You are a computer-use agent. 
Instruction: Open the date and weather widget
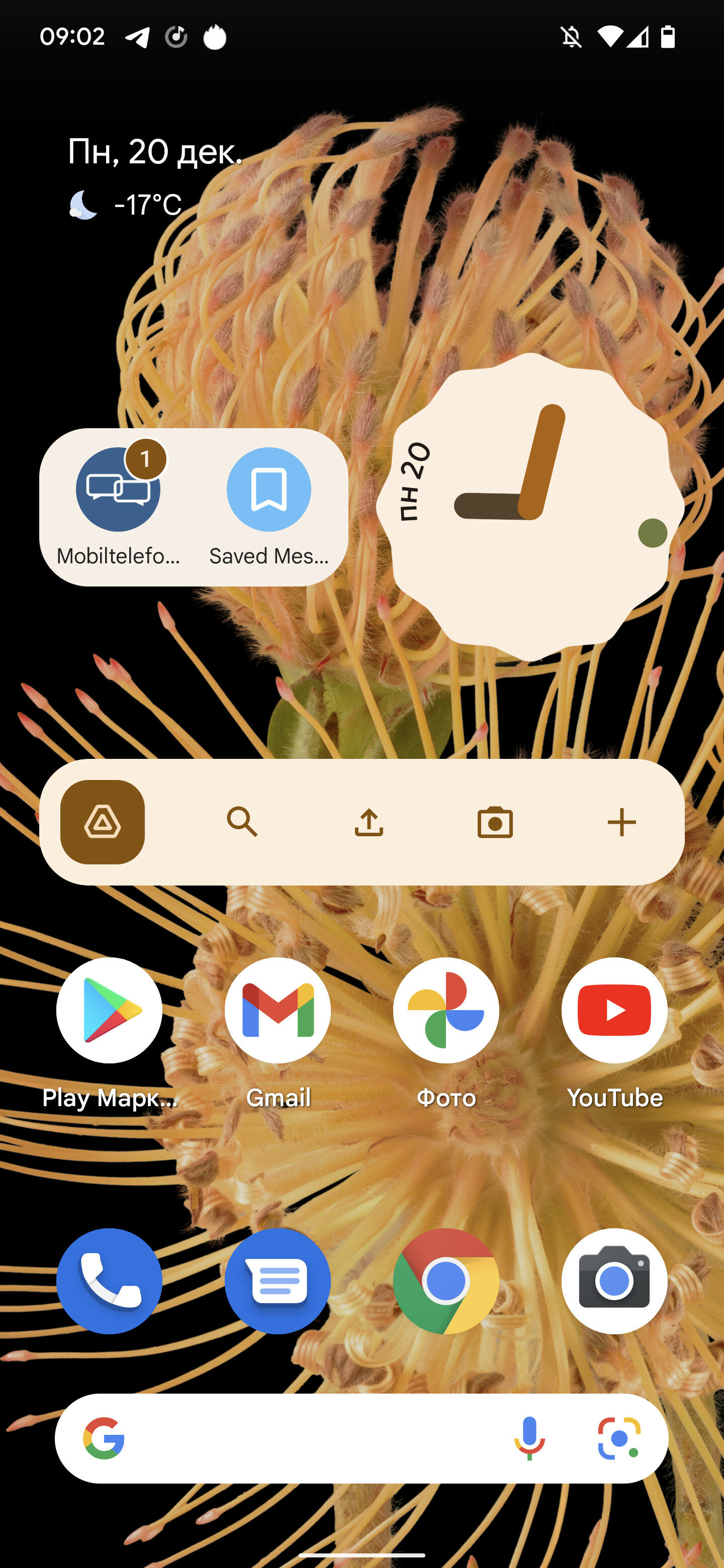tap(155, 177)
